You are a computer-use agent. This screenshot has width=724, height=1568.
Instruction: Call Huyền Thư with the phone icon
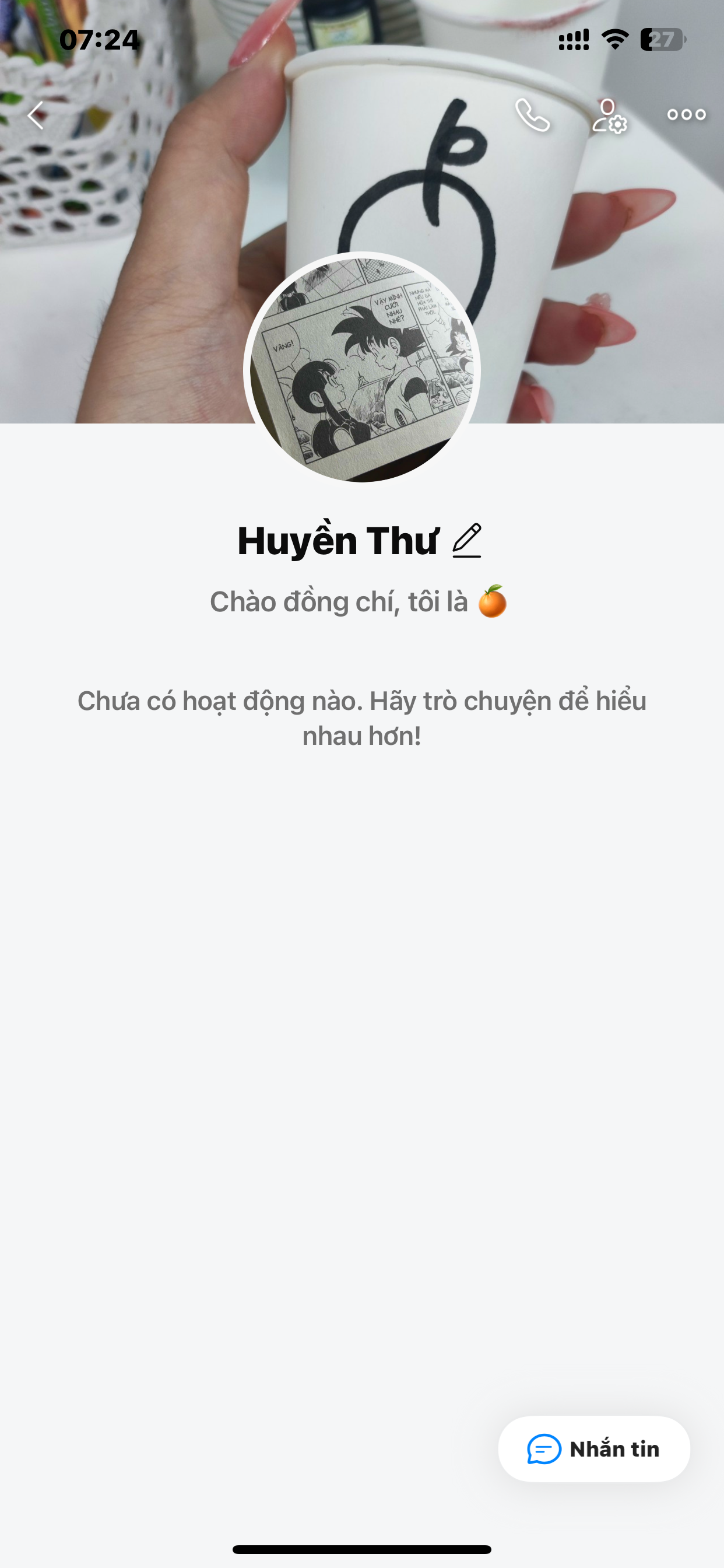point(532,115)
